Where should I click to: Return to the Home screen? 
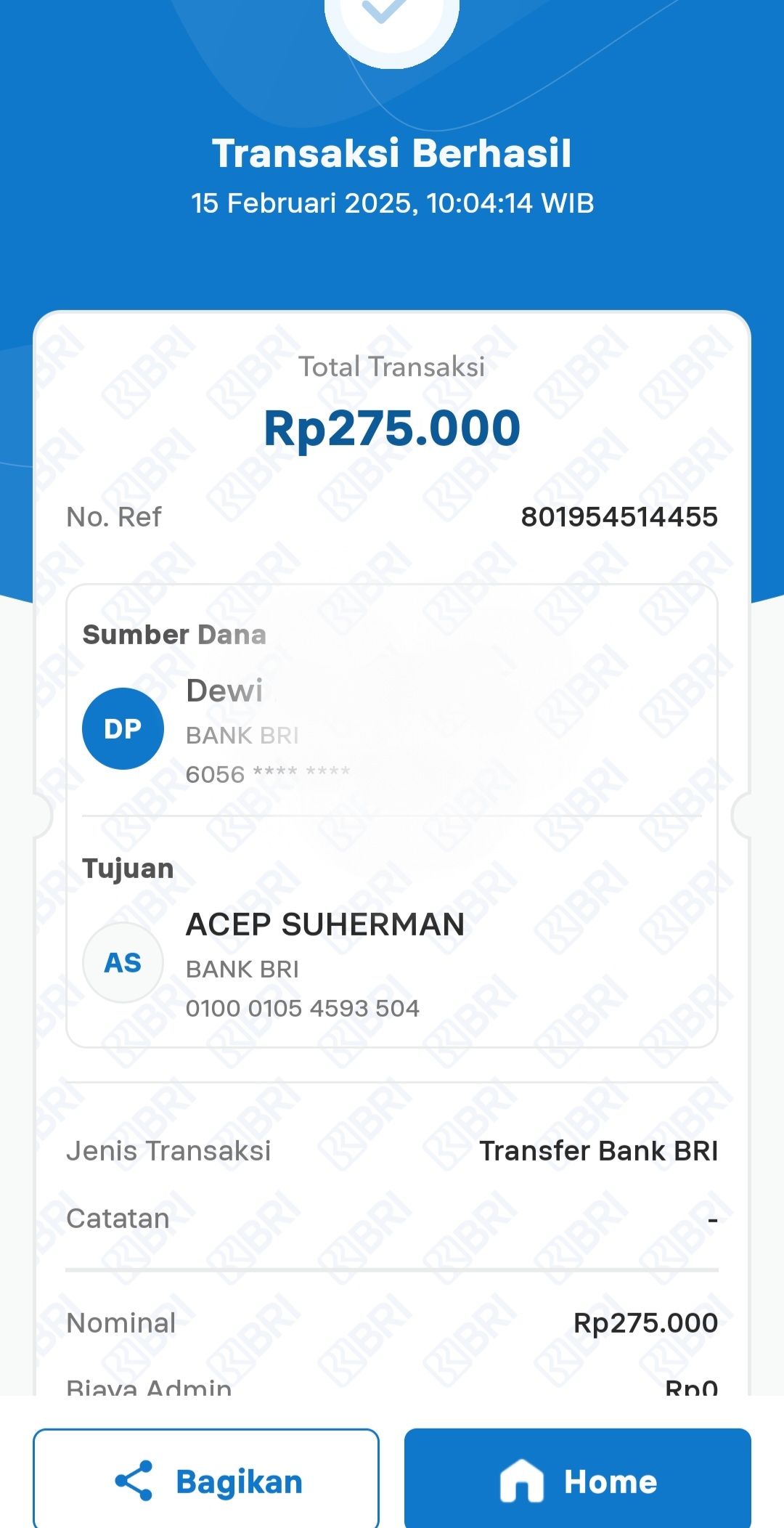(x=578, y=1479)
